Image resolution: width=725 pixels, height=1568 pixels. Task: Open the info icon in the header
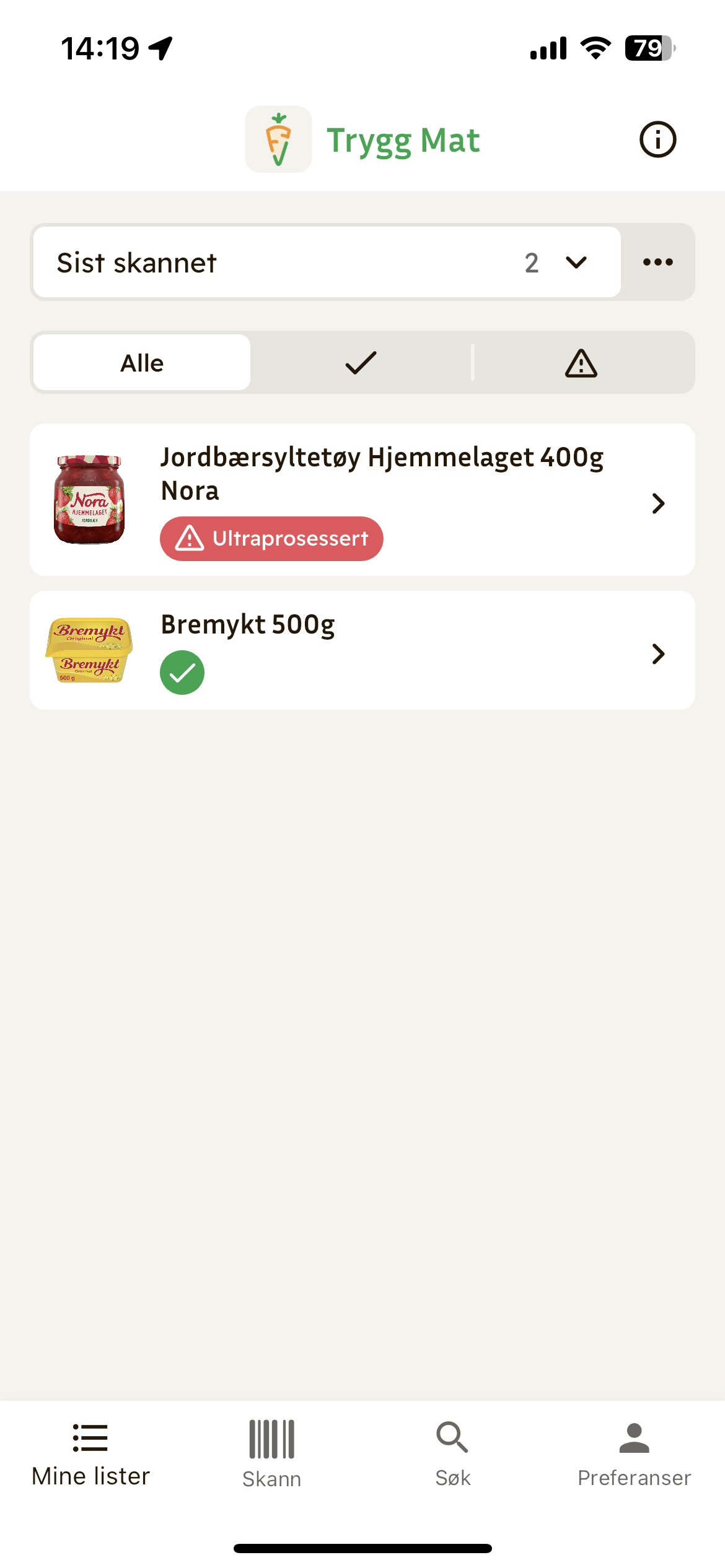pos(657,139)
